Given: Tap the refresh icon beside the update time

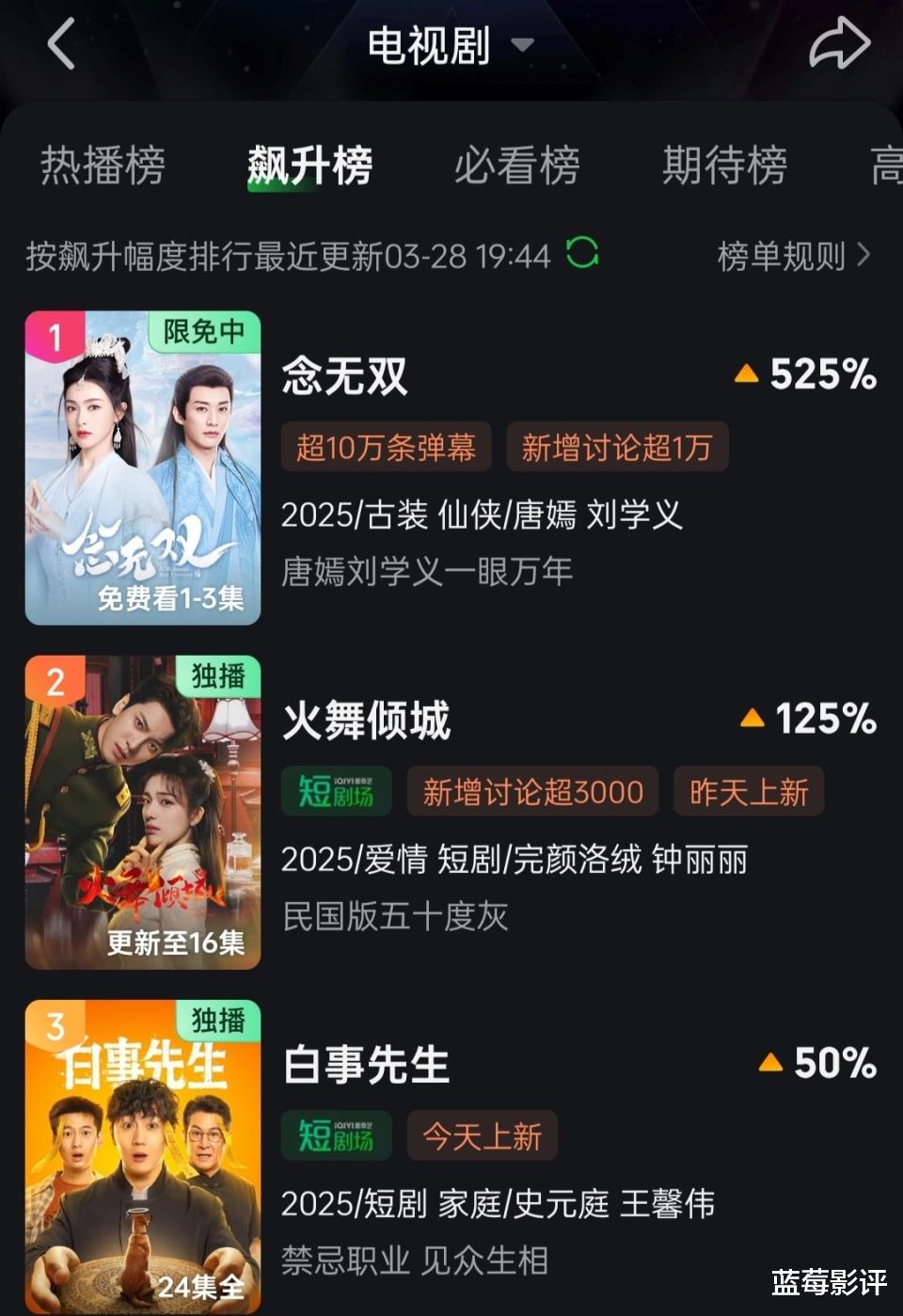Looking at the screenshot, I should pos(581,254).
